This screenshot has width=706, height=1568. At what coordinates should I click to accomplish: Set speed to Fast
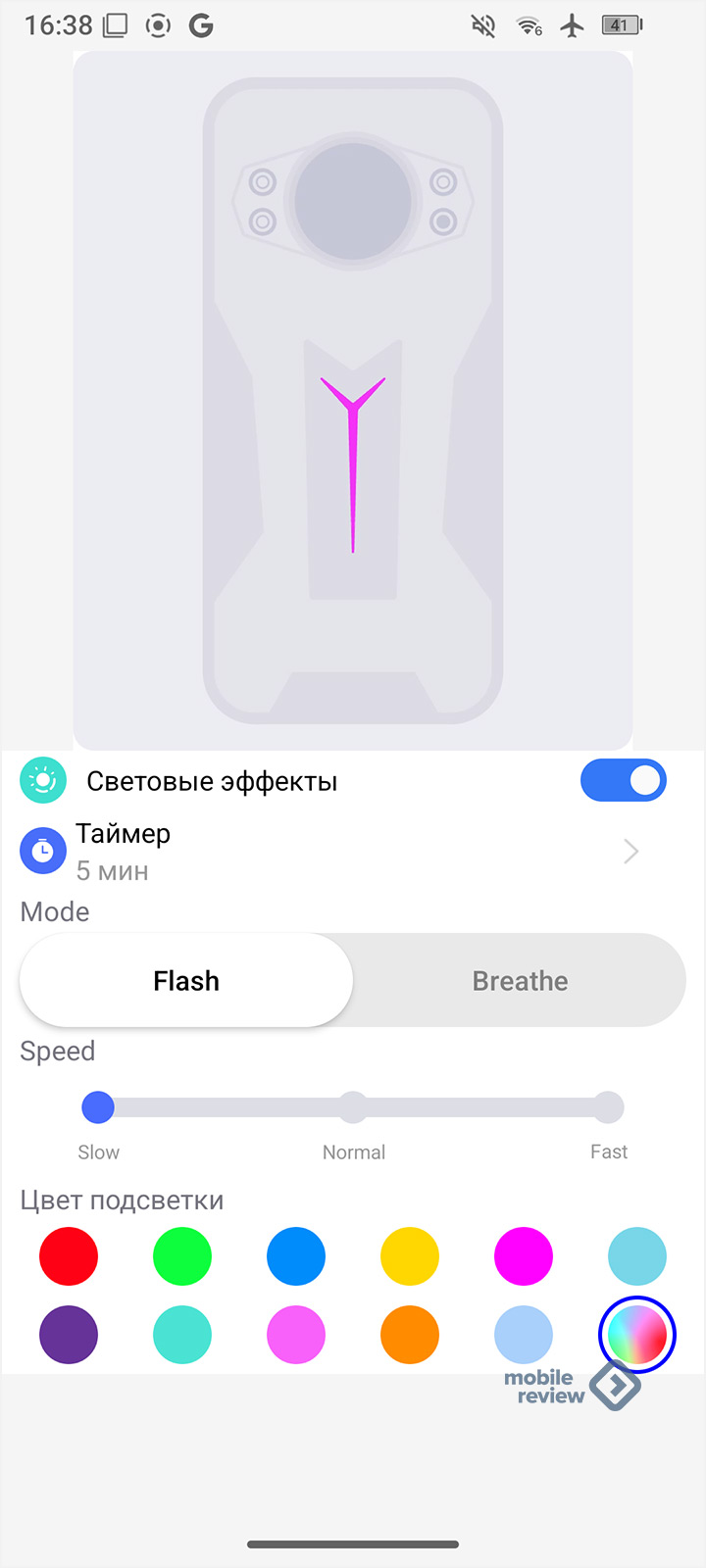click(x=608, y=1107)
